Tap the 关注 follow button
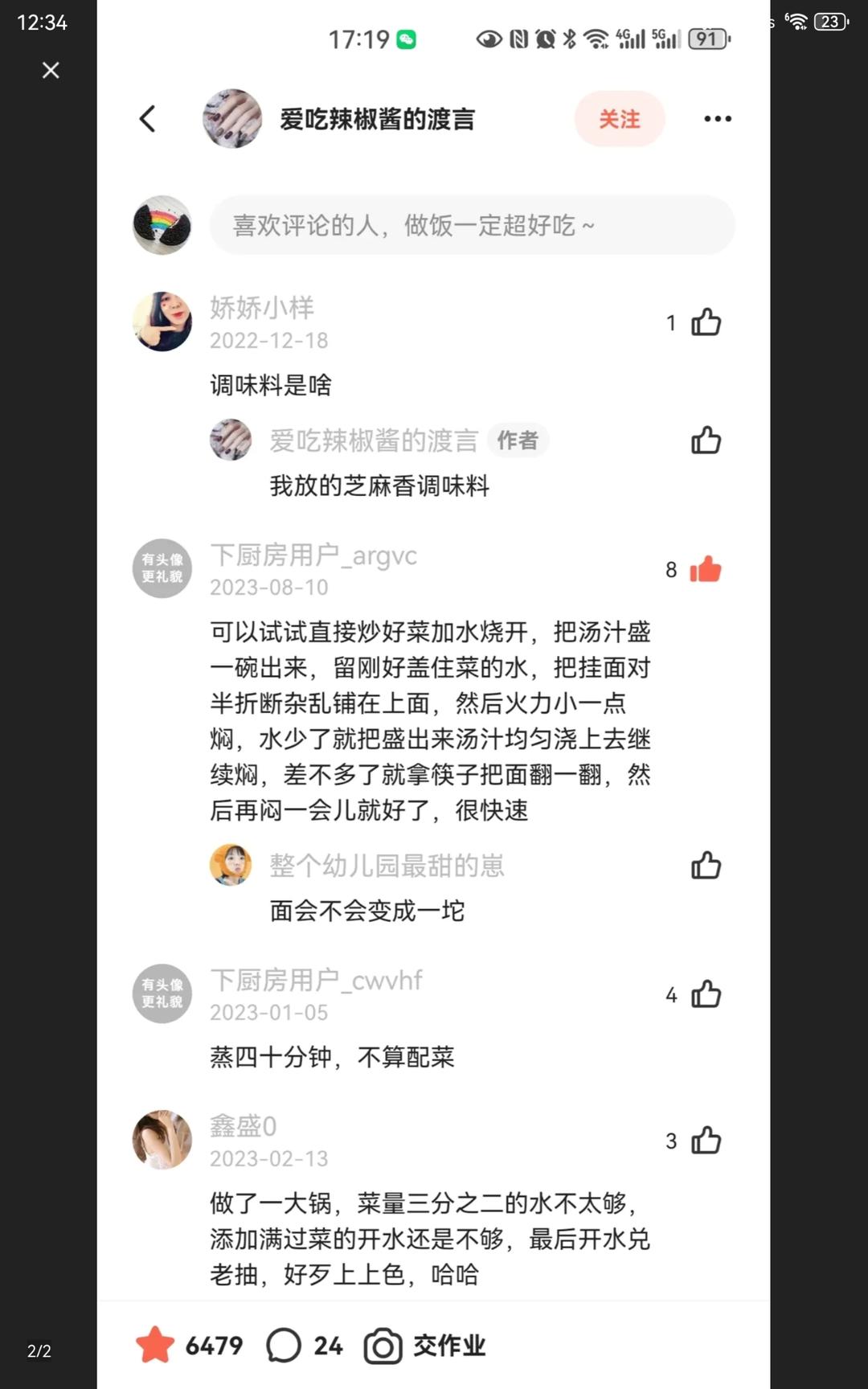868x1389 pixels. [x=619, y=118]
